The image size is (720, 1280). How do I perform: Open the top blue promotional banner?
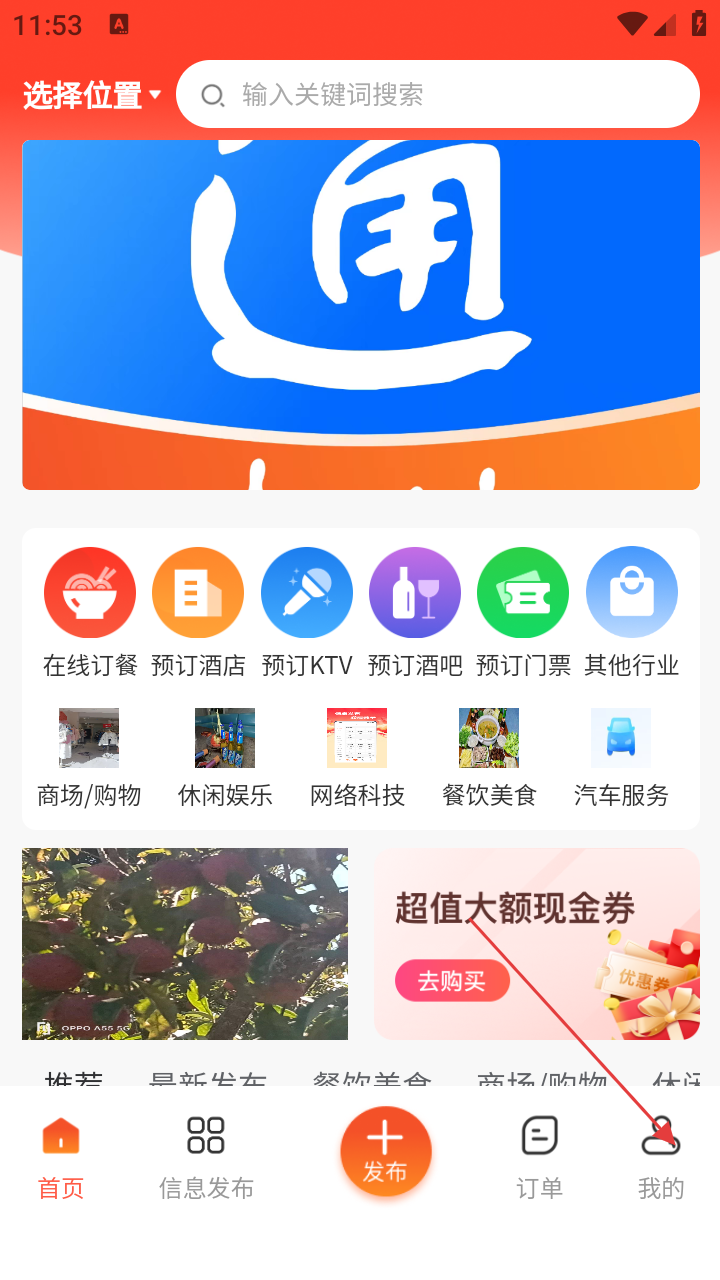pos(360,315)
